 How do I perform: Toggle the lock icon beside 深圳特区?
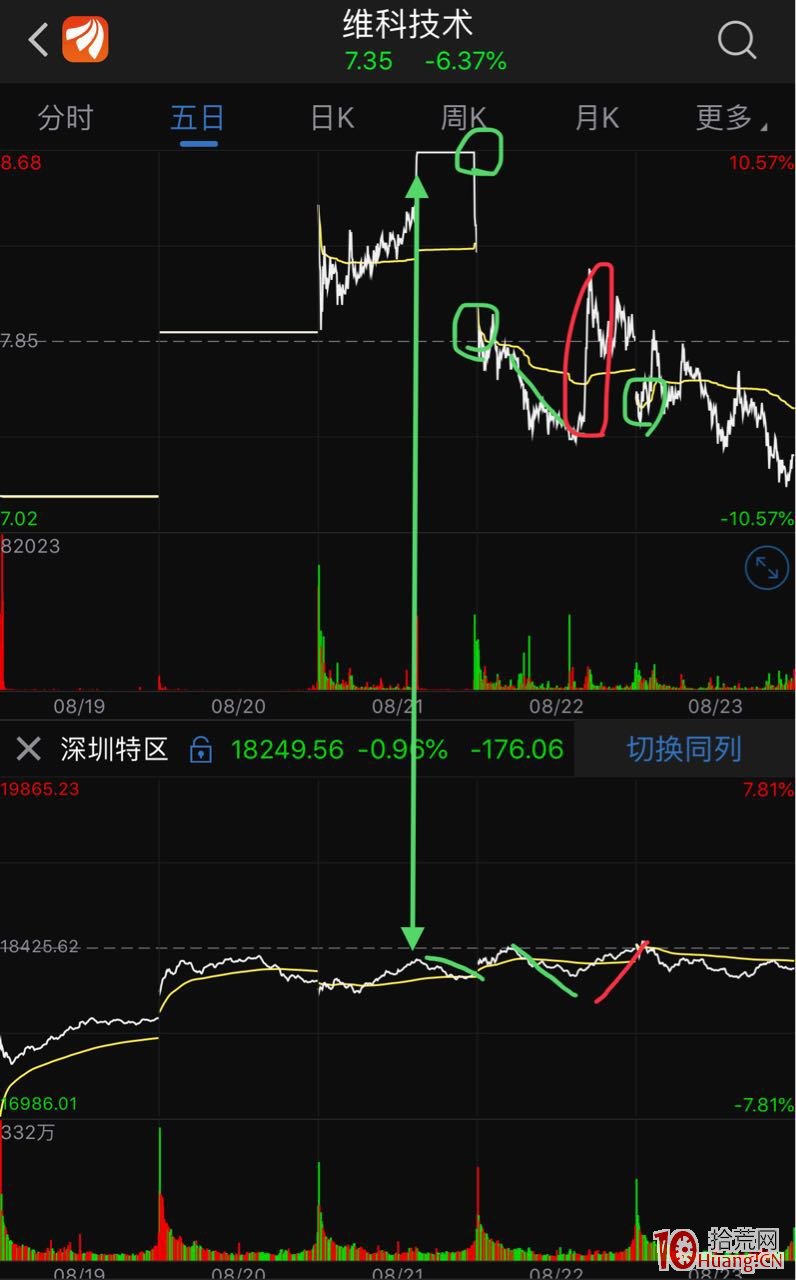point(200,749)
